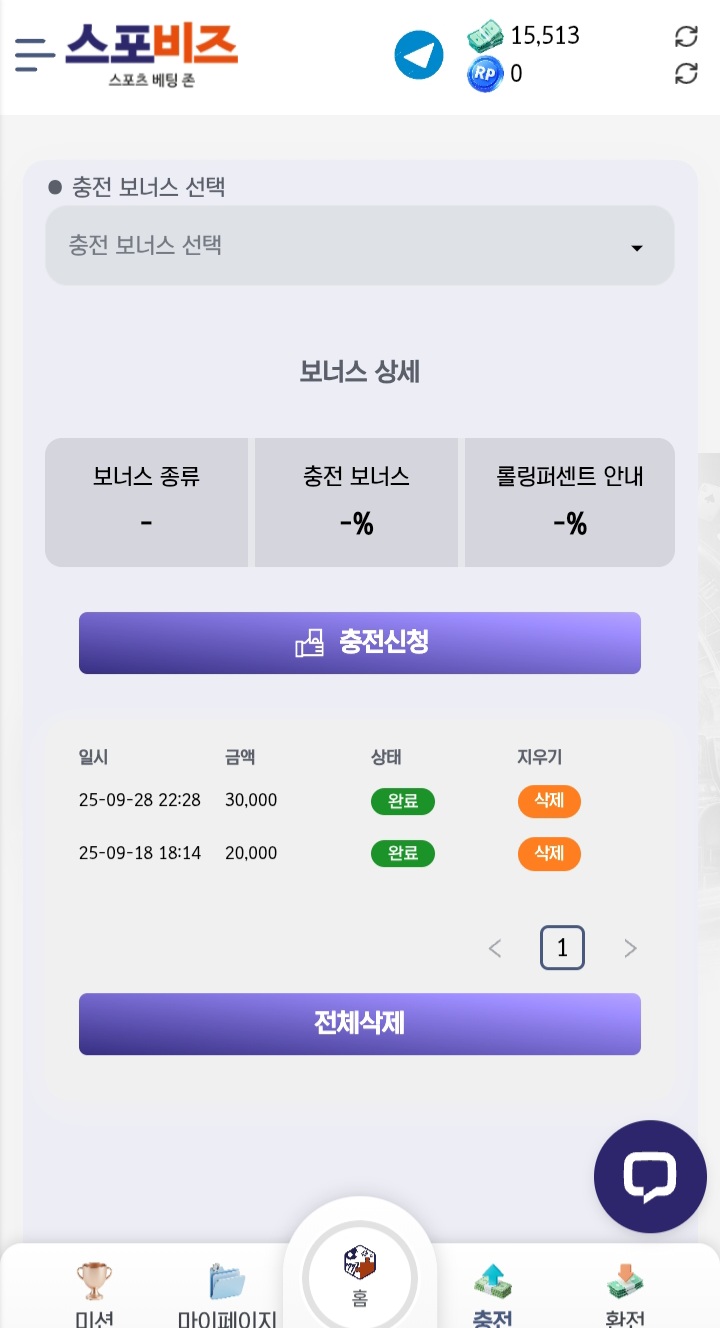Go to the next page arrow
Viewport: 720px width, 1328px height.
[x=630, y=948]
